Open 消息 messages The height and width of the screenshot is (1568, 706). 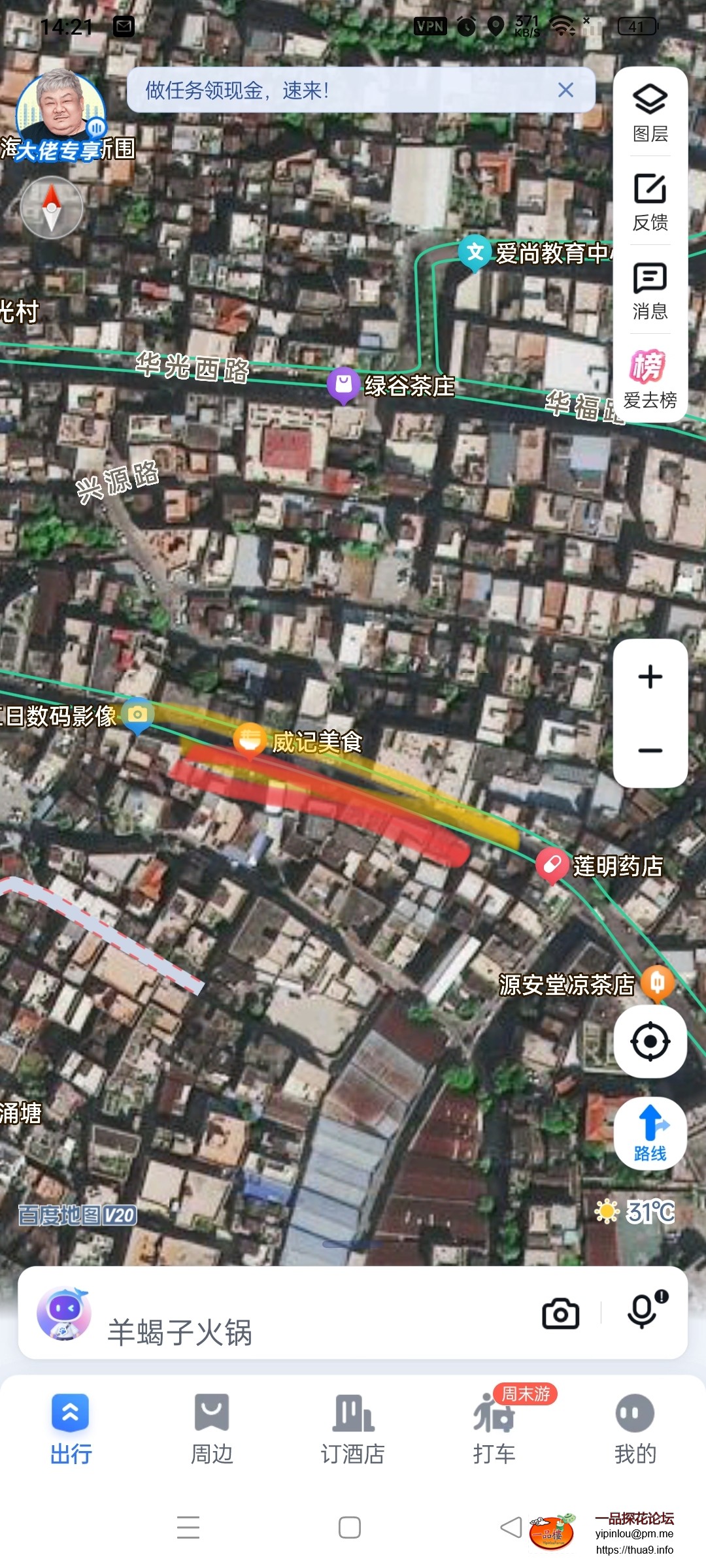point(650,290)
